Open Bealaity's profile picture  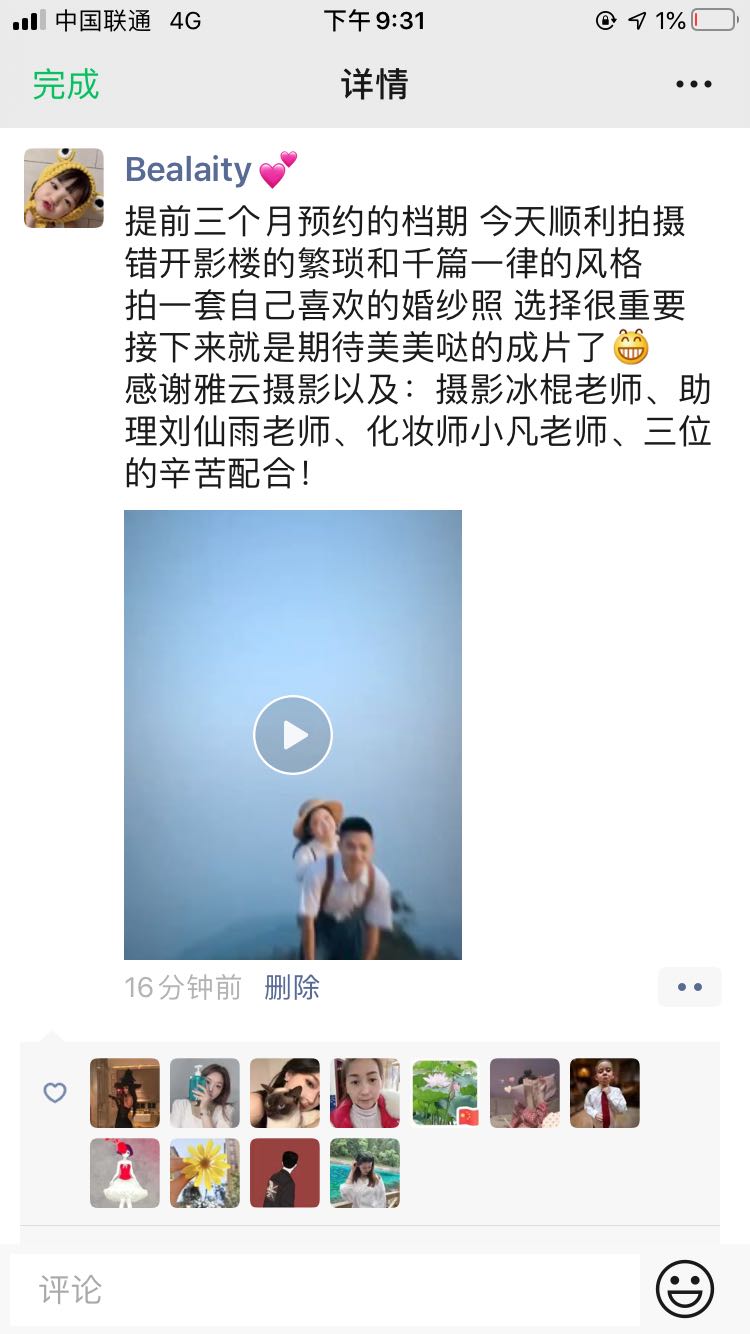click(64, 188)
